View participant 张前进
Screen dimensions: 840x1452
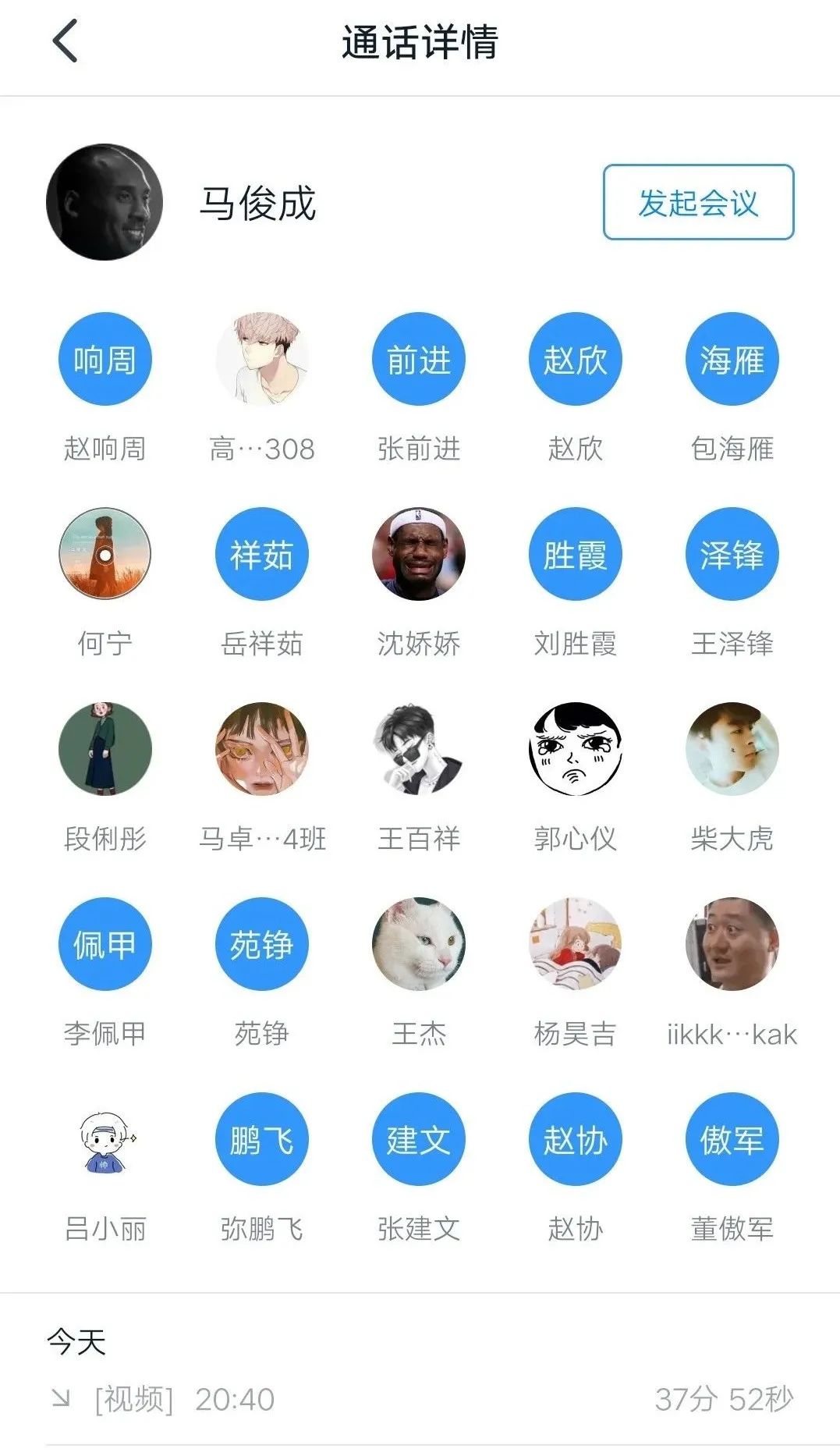pyautogui.click(x=419, y=360)
